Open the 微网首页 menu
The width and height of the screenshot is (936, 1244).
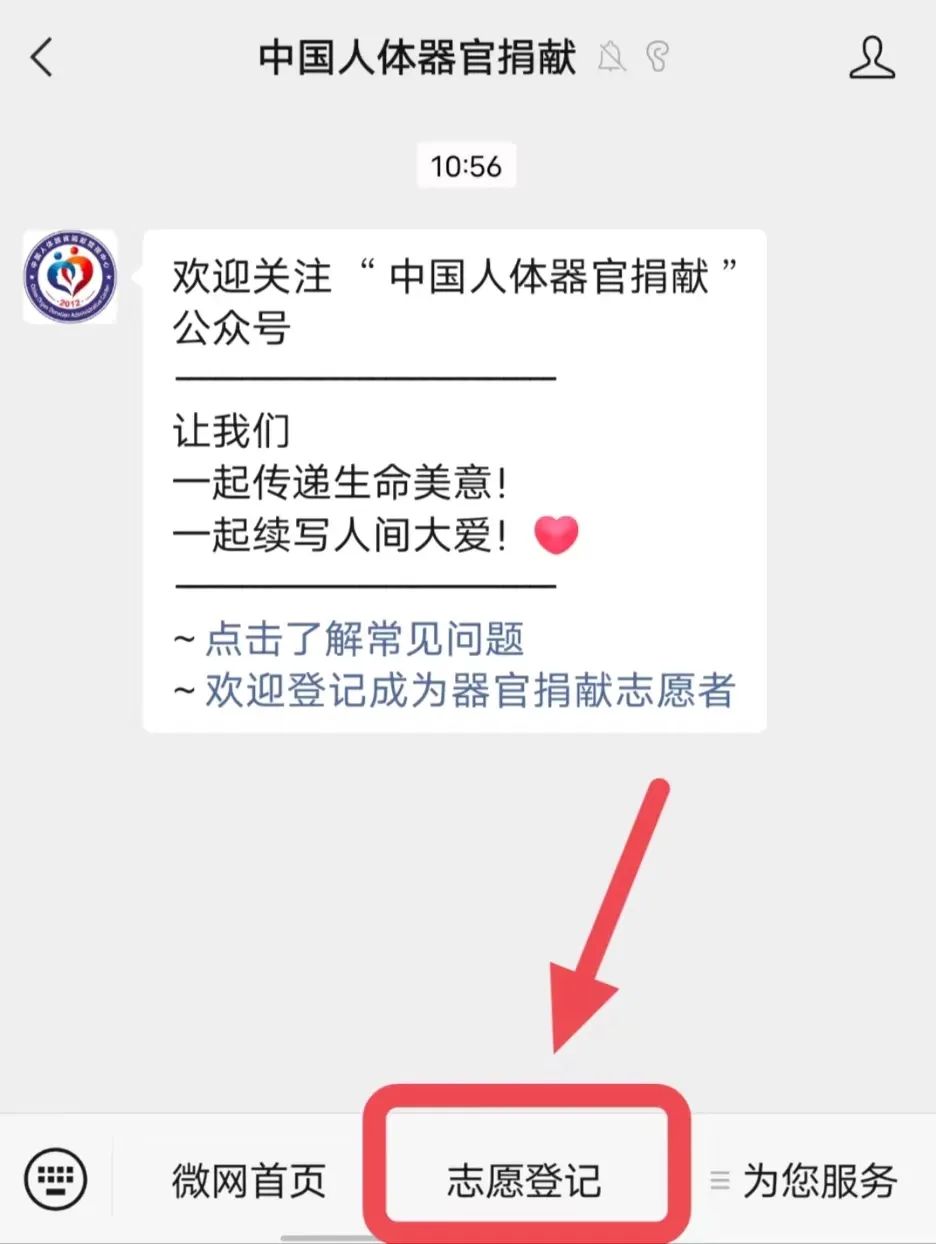pos(249,1181)
